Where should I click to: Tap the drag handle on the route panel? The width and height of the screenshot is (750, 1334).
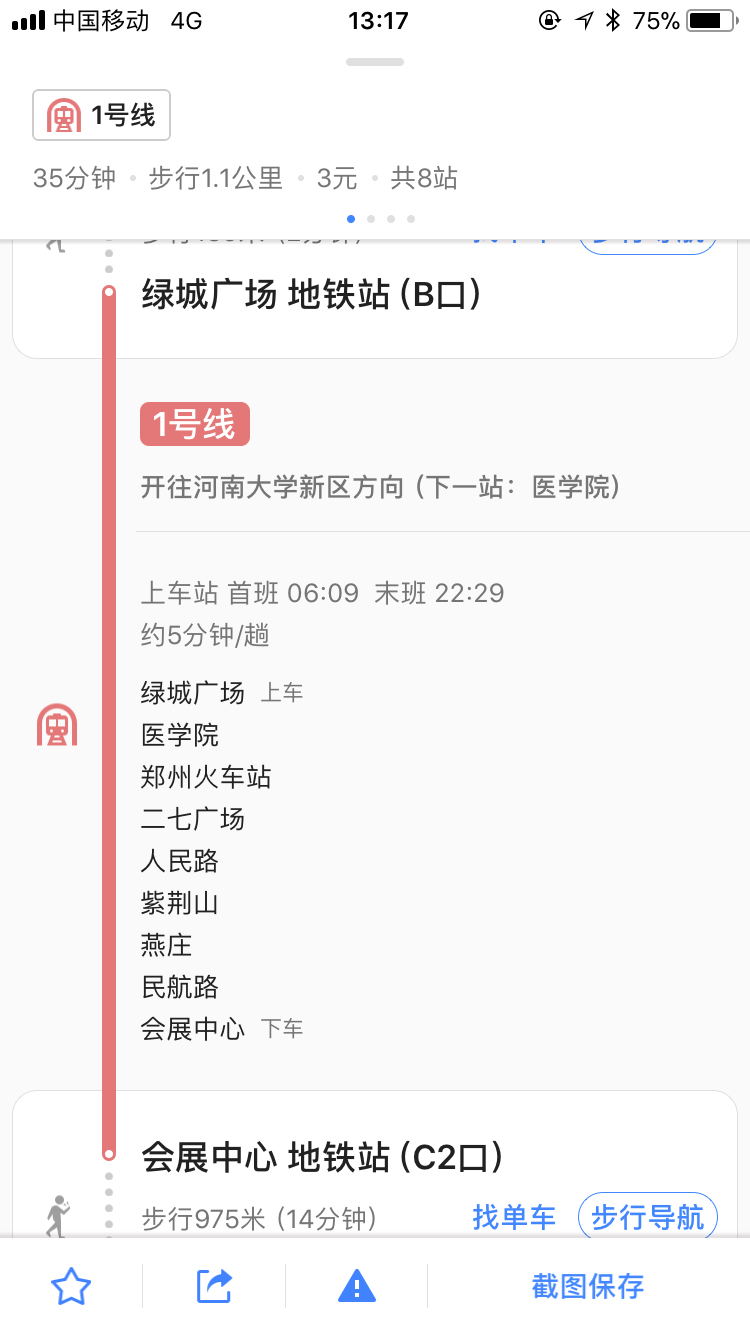click(x=375, y=62)
